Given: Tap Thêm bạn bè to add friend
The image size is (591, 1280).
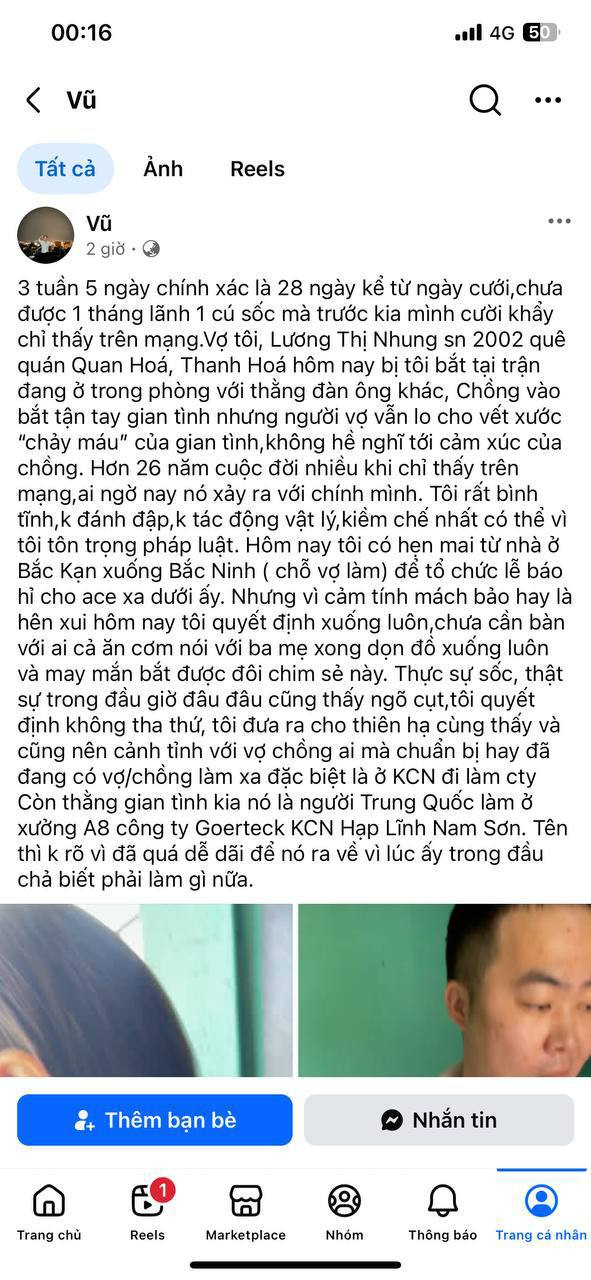Looking at the screenshot, I should point(155,1120).
